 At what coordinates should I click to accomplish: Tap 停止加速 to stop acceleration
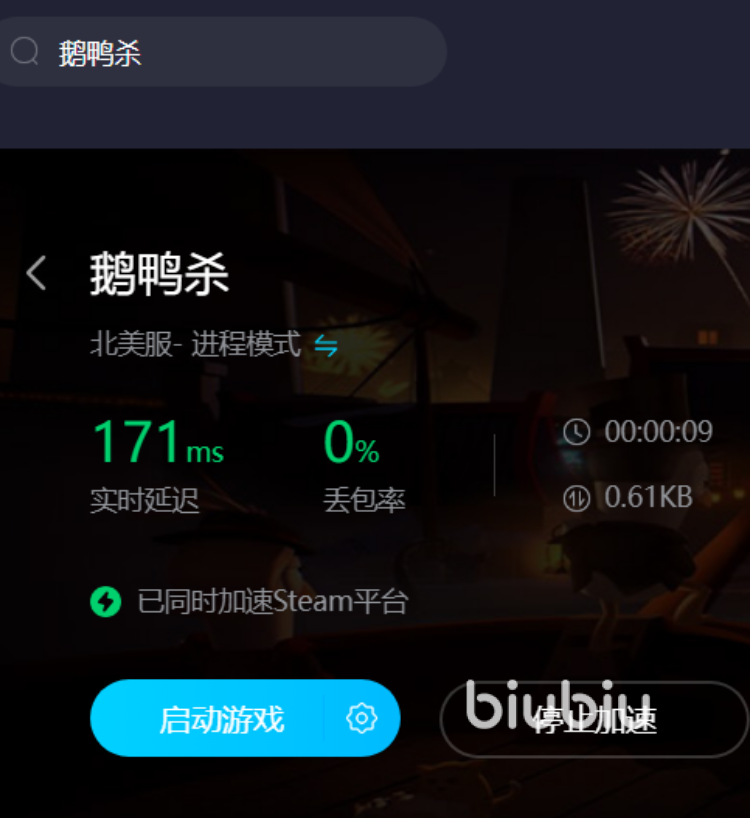click(x=594, y=720)
